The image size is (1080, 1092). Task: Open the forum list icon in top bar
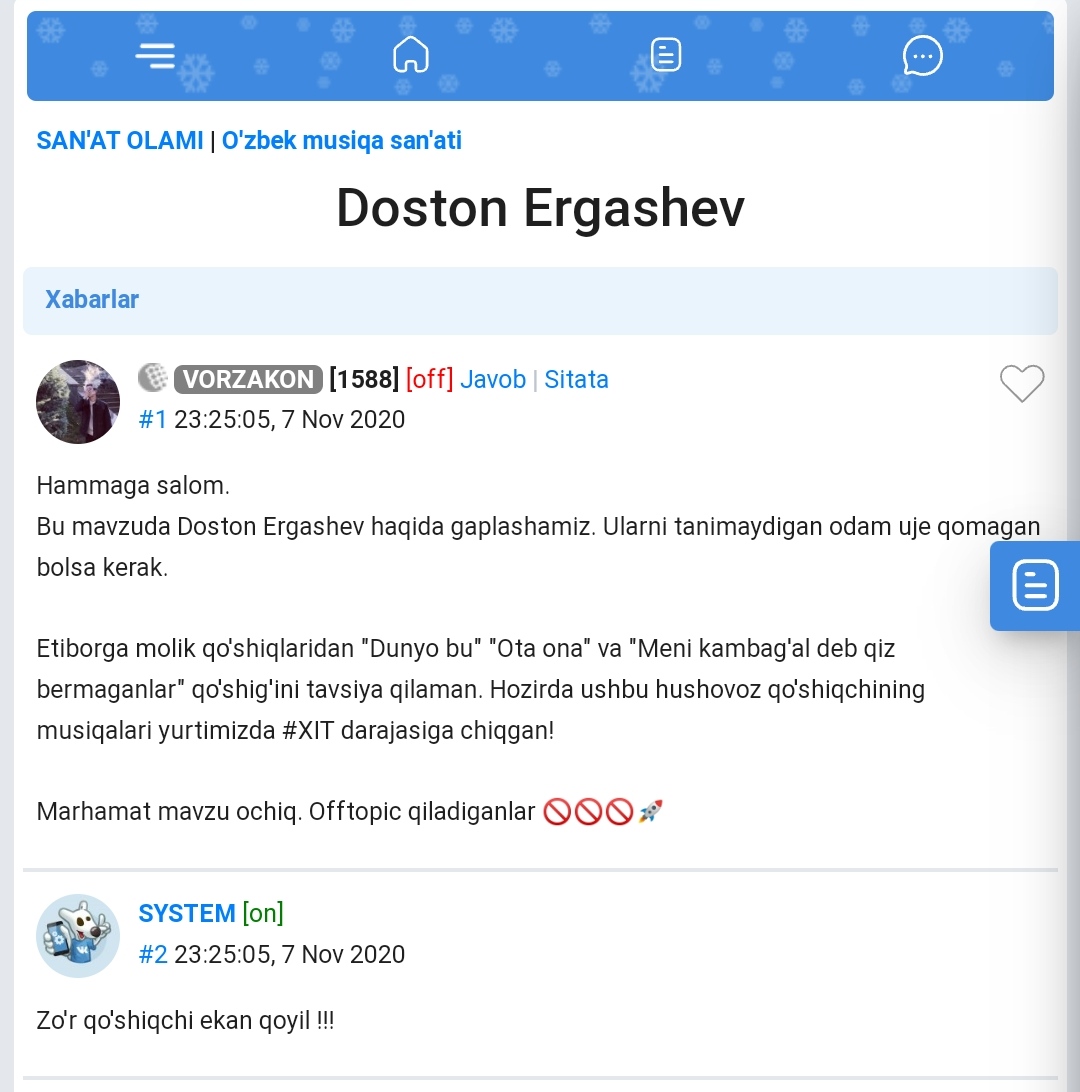[x=666, y=55]
